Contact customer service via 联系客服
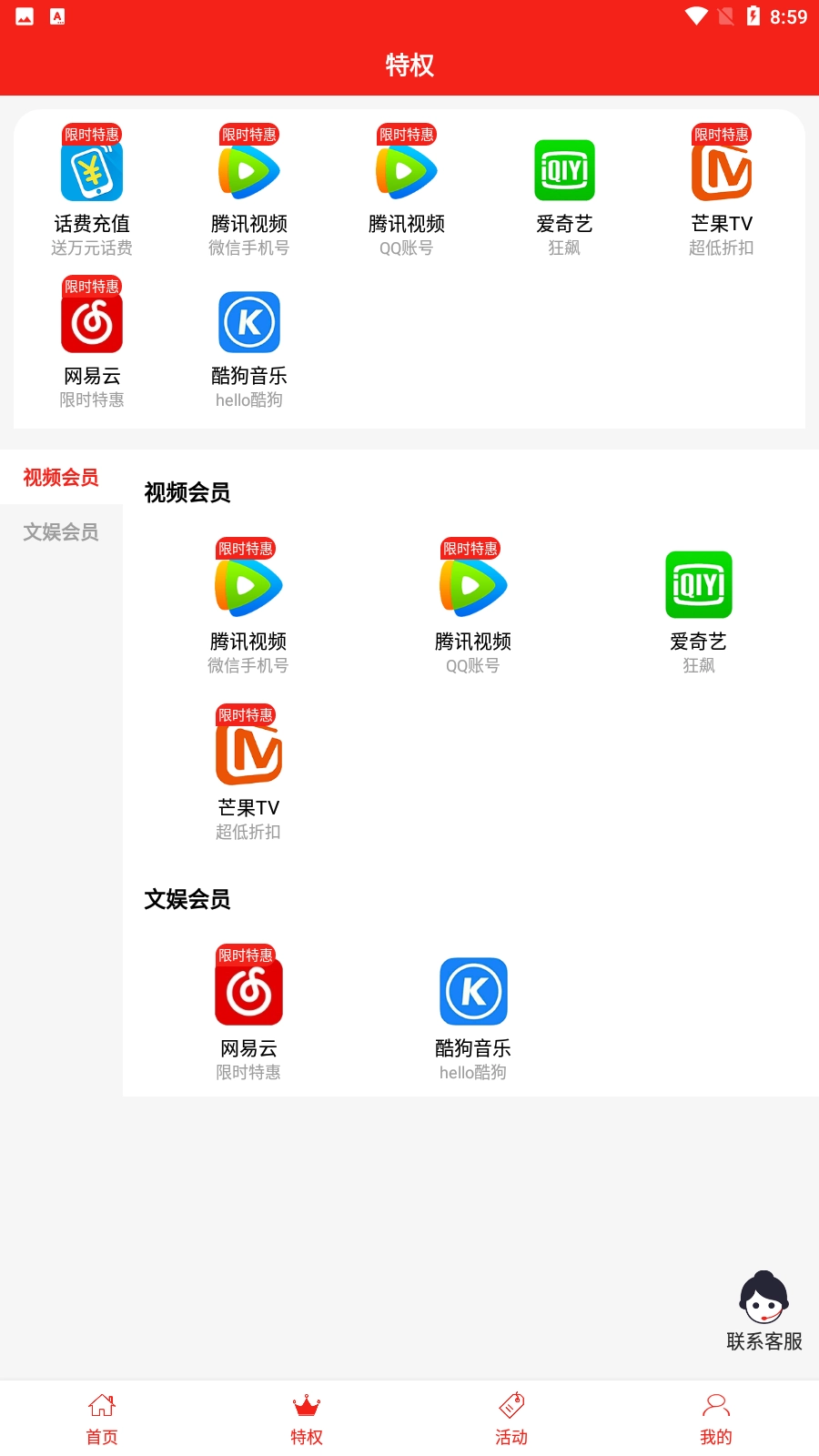This screenshot has width=819, height=1456. pos(763,1310)
